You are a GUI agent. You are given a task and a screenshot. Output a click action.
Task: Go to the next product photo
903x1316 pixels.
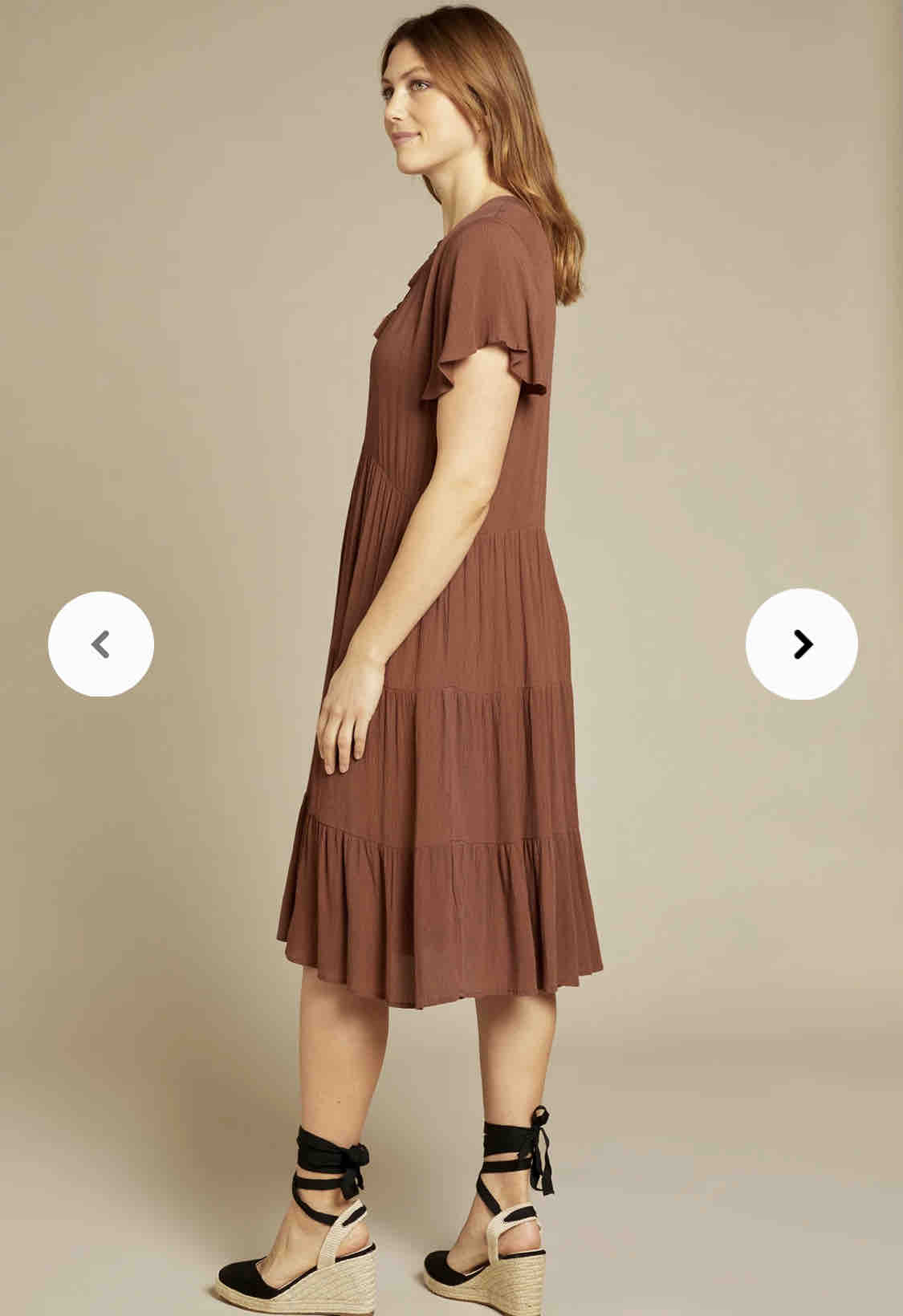point(801,644)
